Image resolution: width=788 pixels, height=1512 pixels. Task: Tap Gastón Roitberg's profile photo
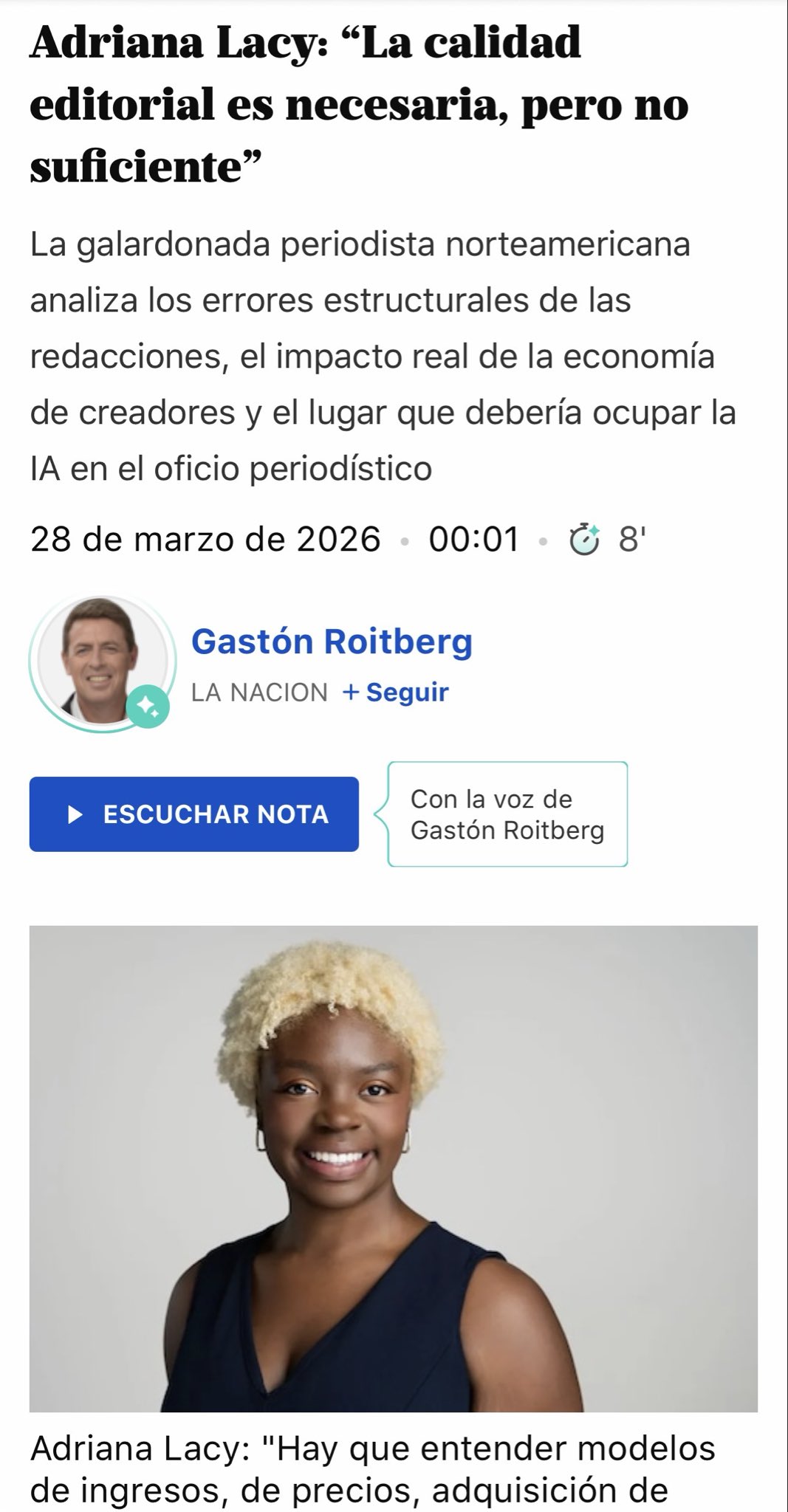pyautogui.click(x=102, y=662)
